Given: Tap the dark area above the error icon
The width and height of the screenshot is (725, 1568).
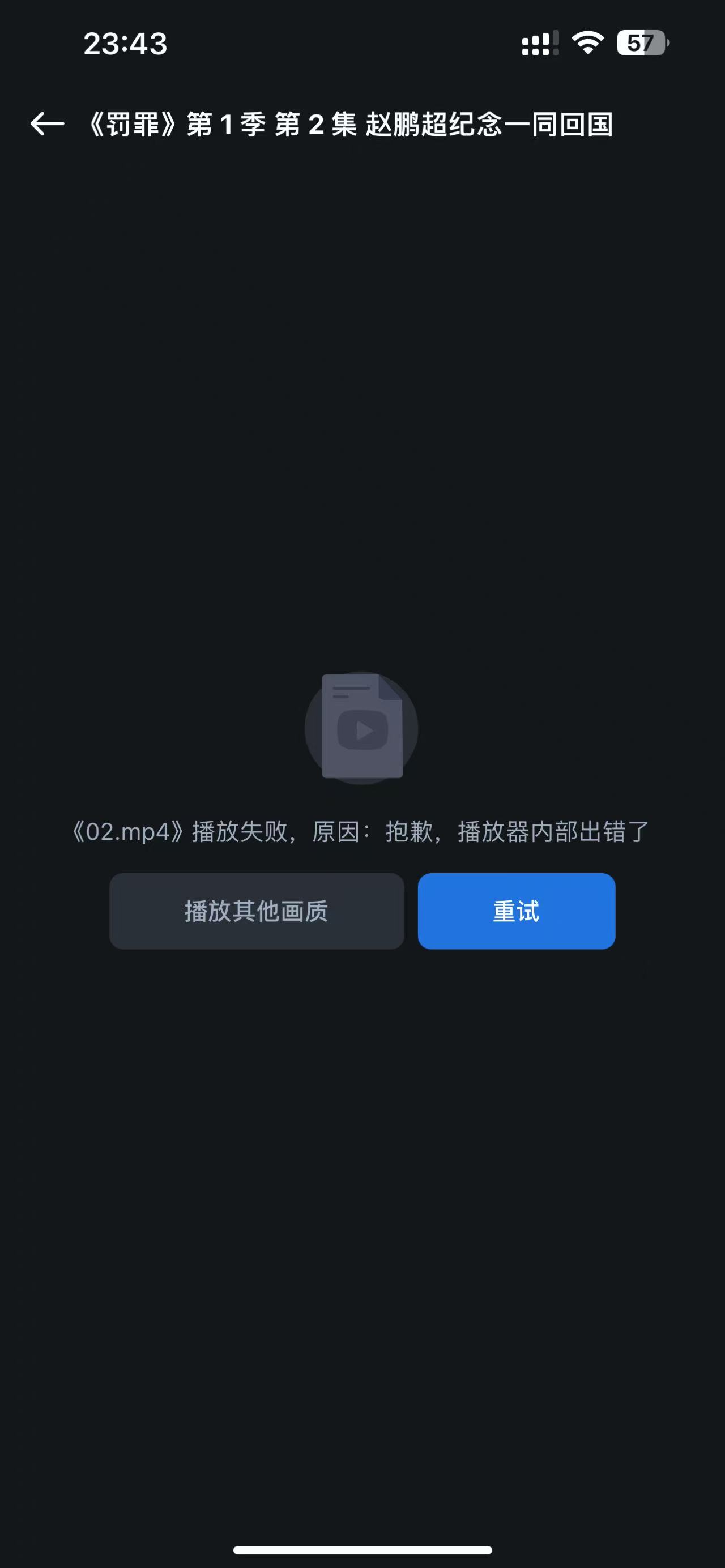Looking at the screenshot, I should (362, 487).
